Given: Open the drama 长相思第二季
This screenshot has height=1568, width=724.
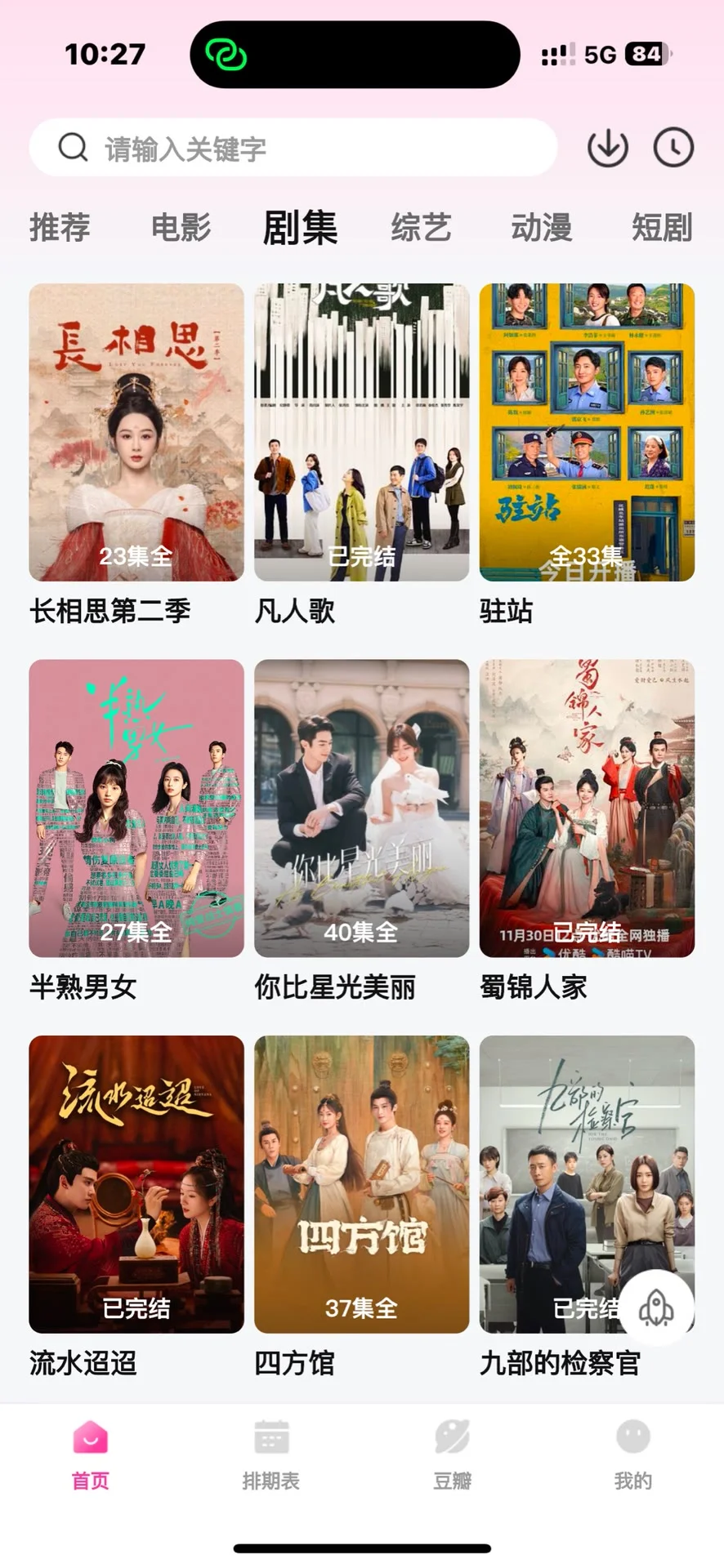Looking at the screenshot, I should [136, 433].
